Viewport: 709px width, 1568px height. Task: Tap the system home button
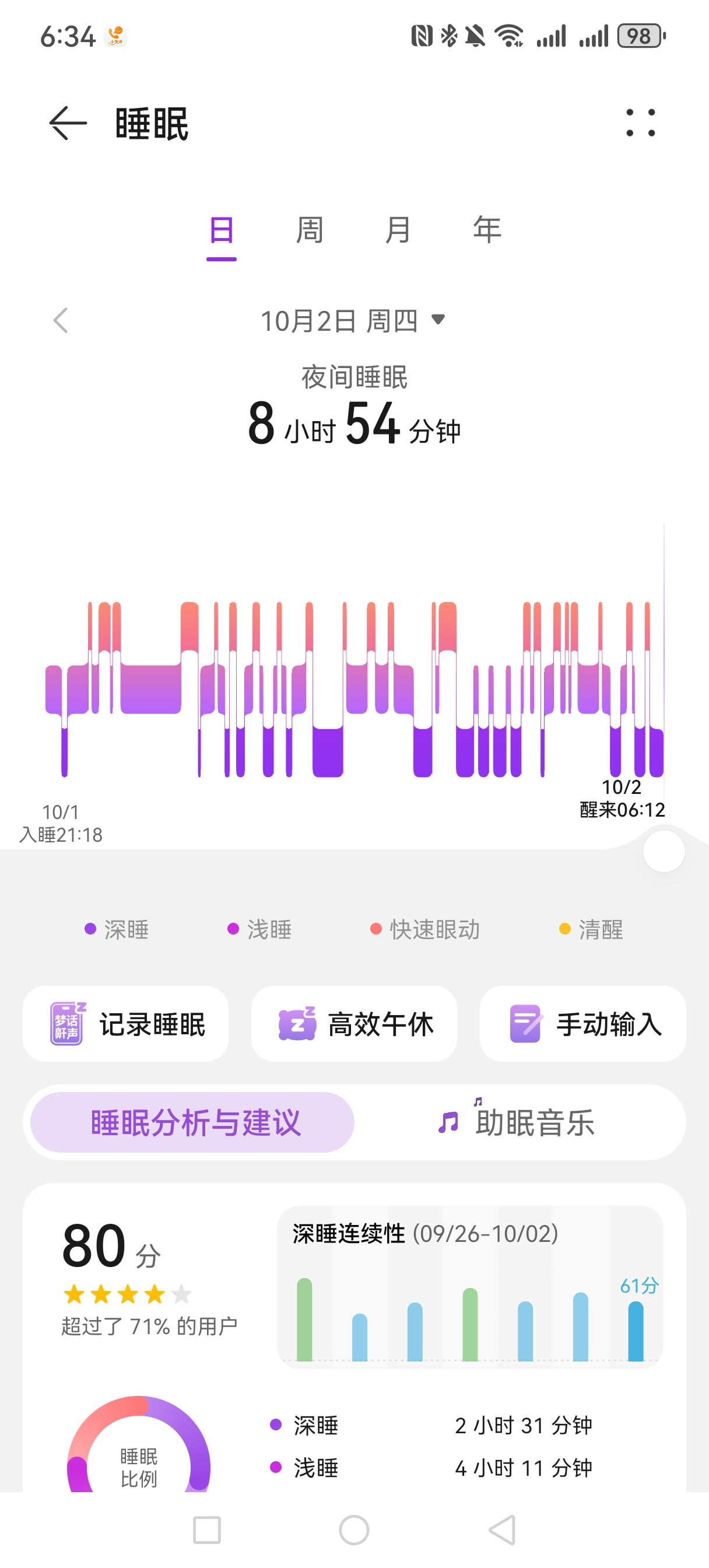pyautogui.click(x=354, y=1529)
